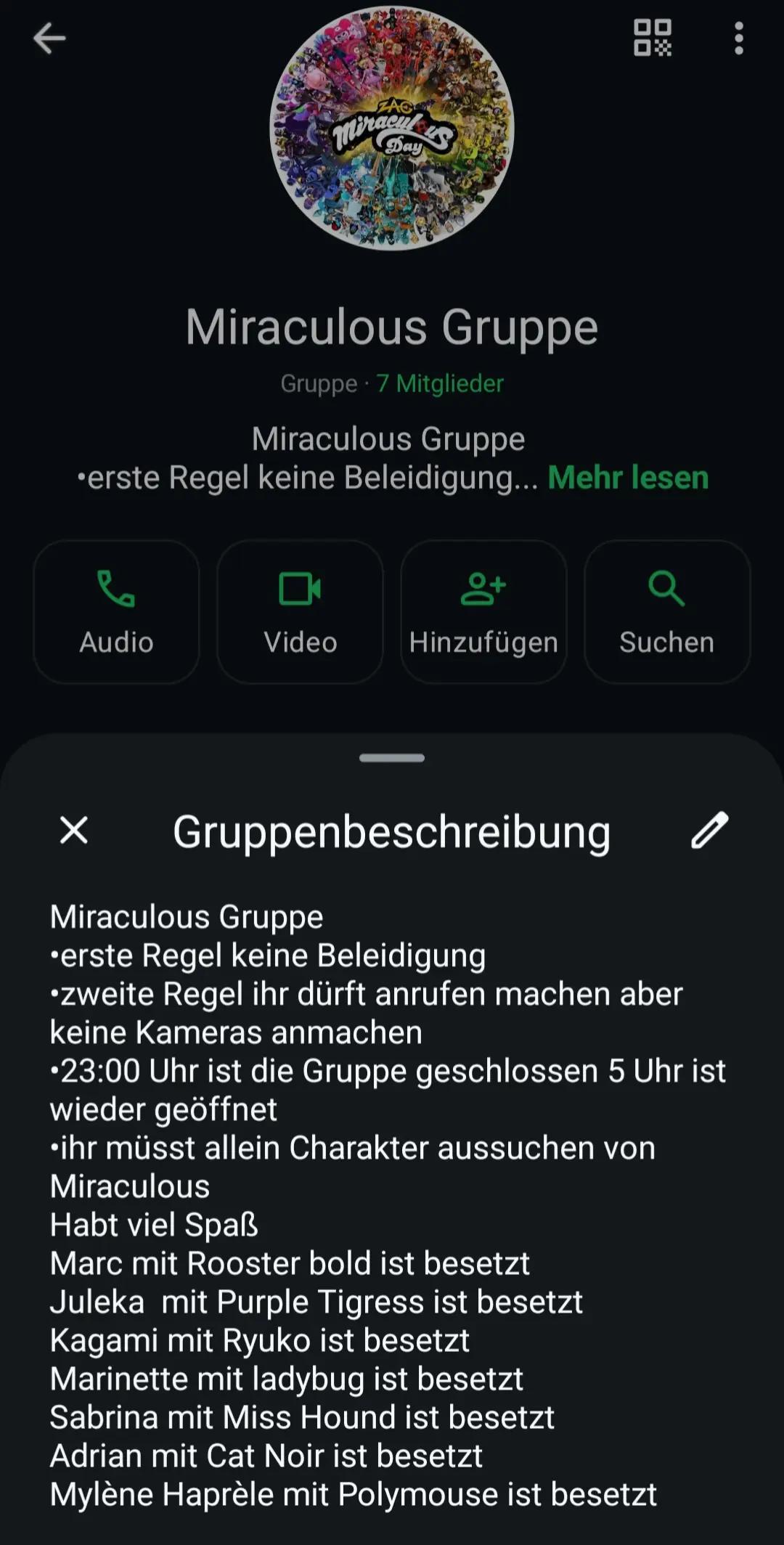The width and height of the screenshot is (784, 1545).
Task: Close the Gruppenbeschreibung sheet
Action: 74,830
